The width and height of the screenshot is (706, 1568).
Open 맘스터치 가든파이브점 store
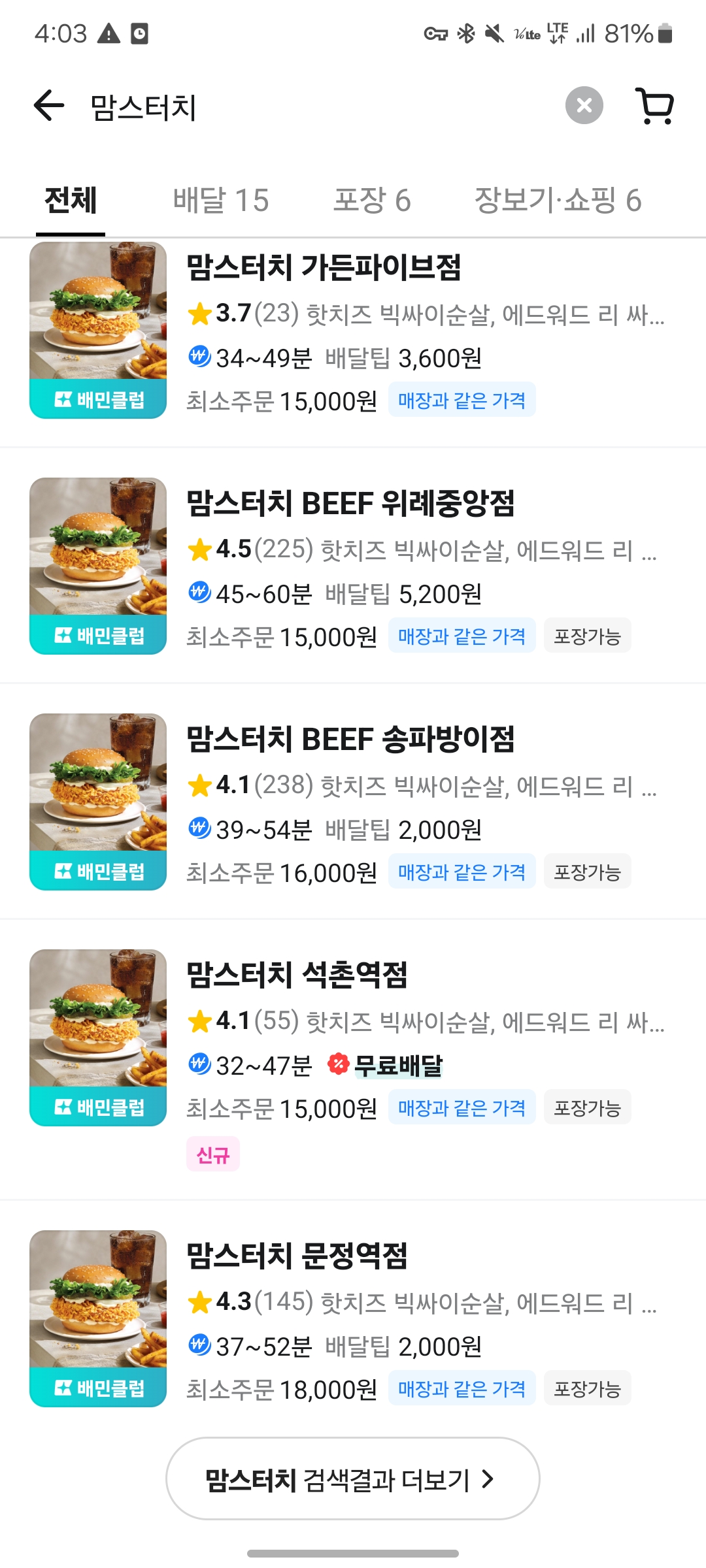[x=324, y=268]
